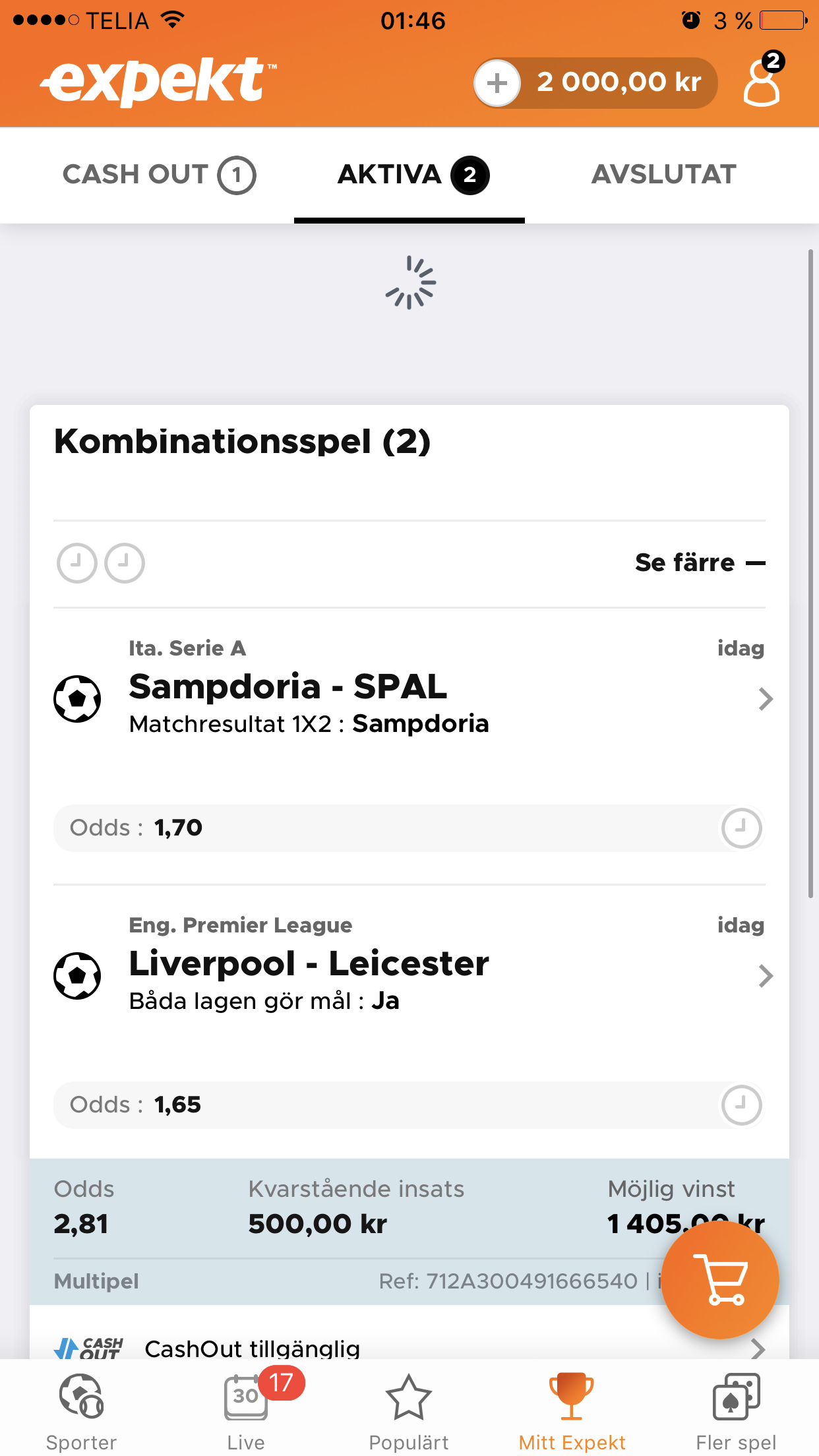Tap the Mitt Expekt tab
Viewport: 819px width, 1456px height.
[x=572, y=1411]
